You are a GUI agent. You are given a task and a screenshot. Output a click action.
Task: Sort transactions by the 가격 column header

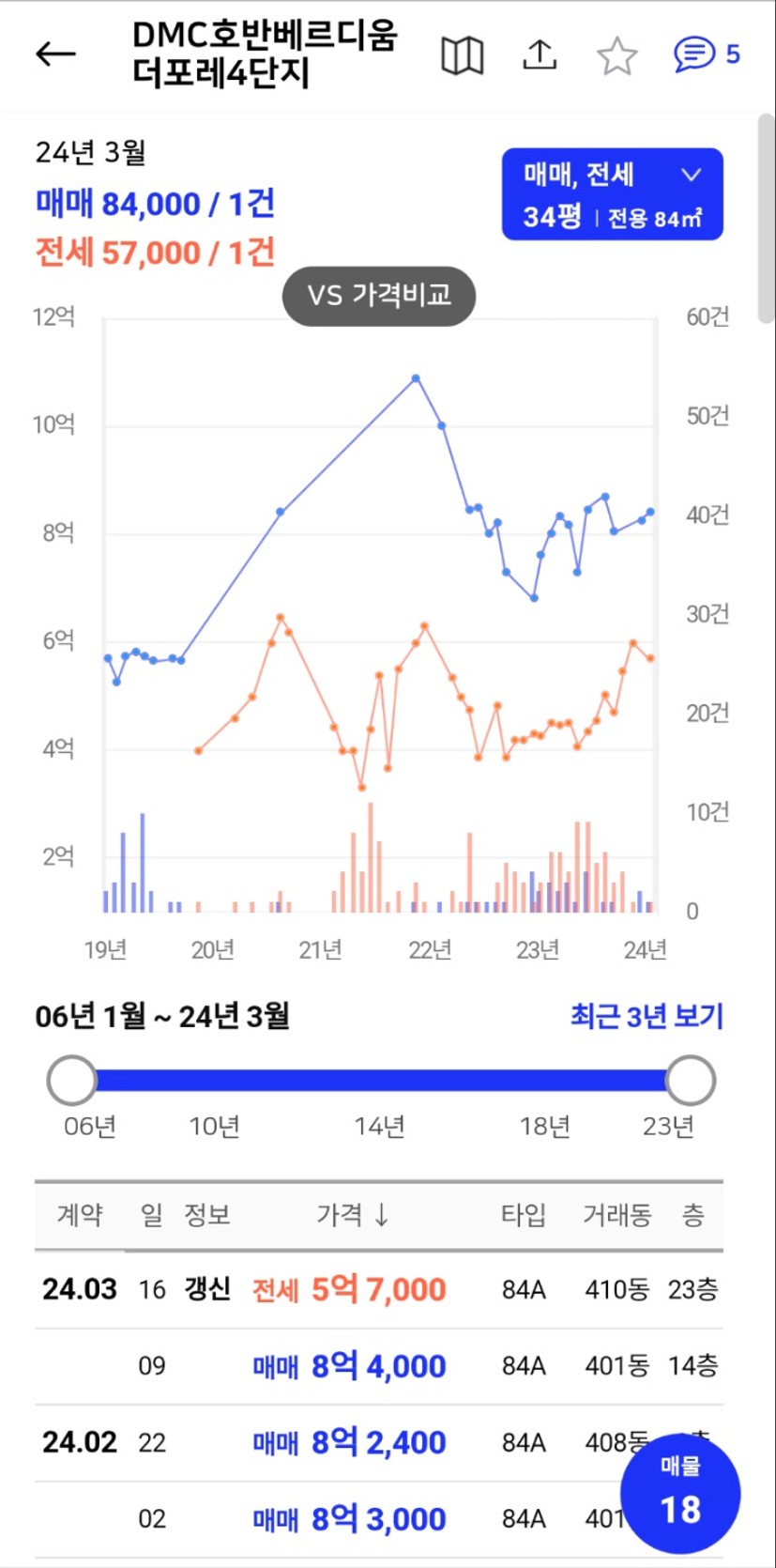point(352,1215)
